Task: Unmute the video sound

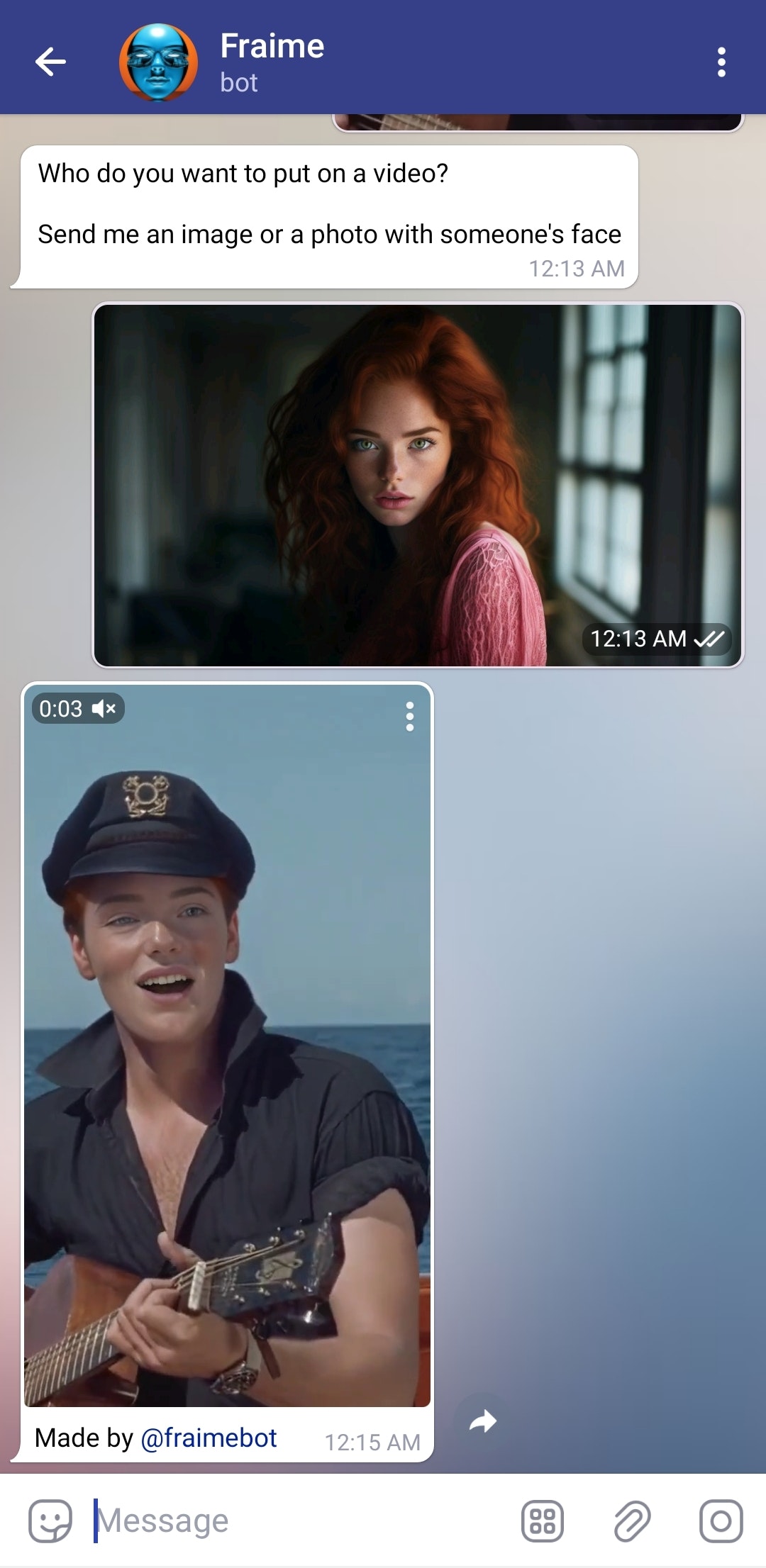Action: [x=104, y=708]
